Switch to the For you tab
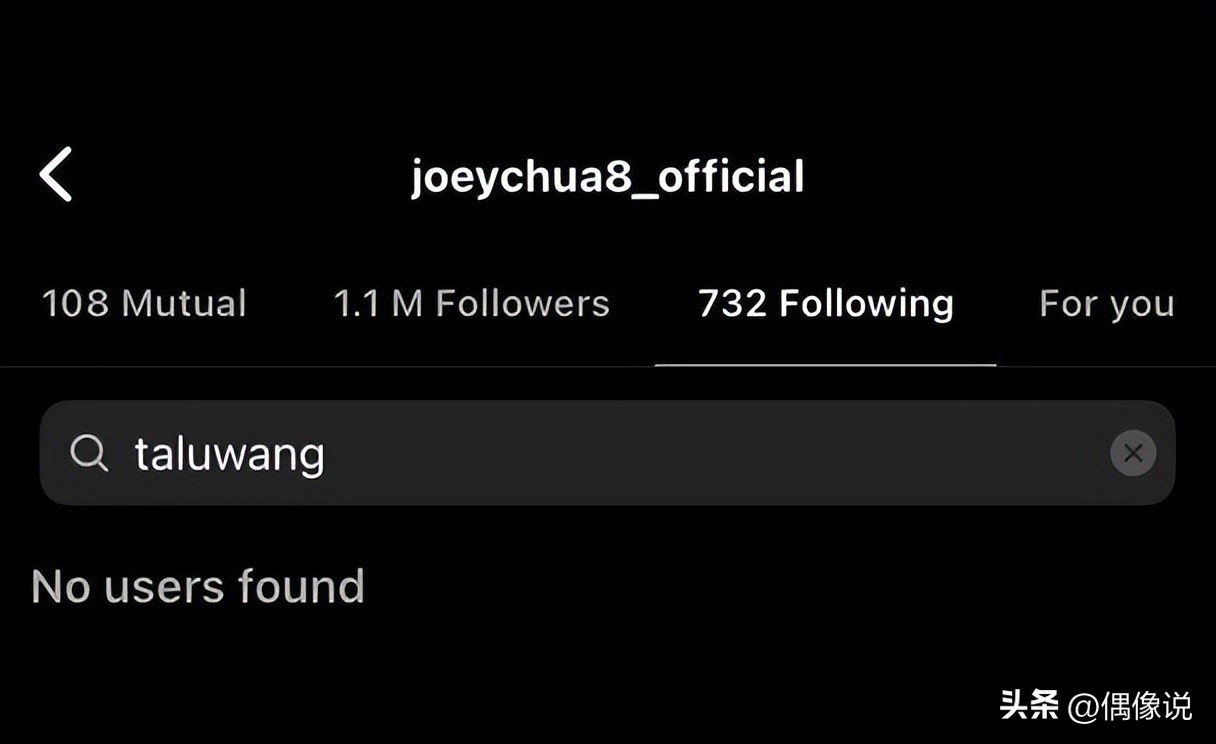The width and height of the screenshot is (1216, 744). pyautogui.click(x=1106, y=304)
